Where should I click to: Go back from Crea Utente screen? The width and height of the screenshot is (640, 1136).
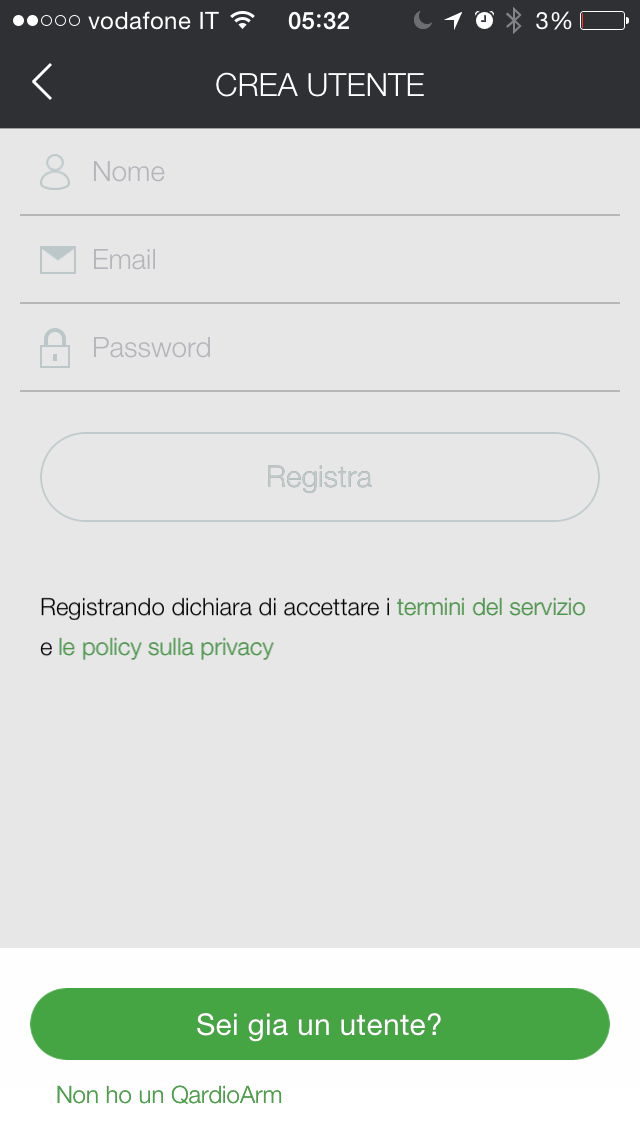point(42,83)
